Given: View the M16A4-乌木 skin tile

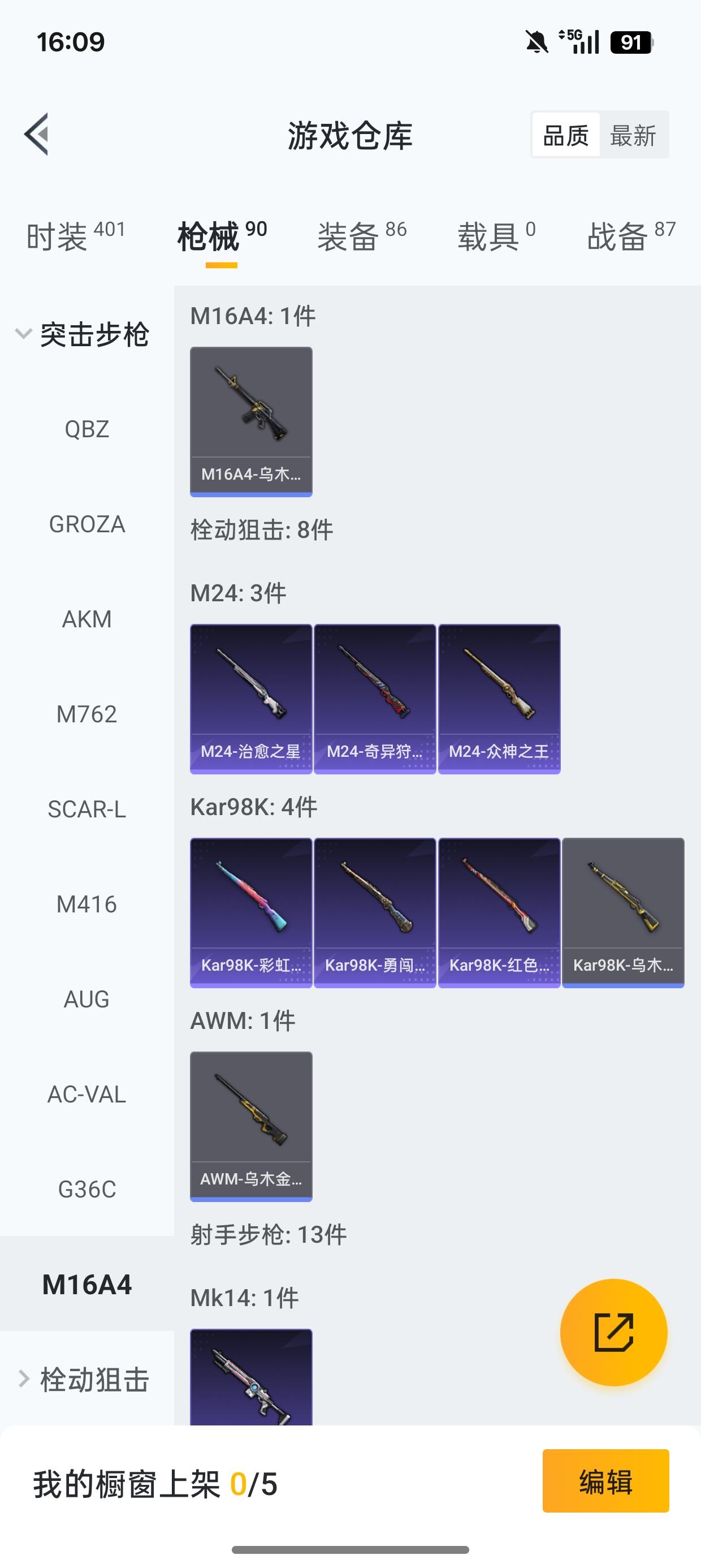Looking at the screenshot, I should 250,421.
